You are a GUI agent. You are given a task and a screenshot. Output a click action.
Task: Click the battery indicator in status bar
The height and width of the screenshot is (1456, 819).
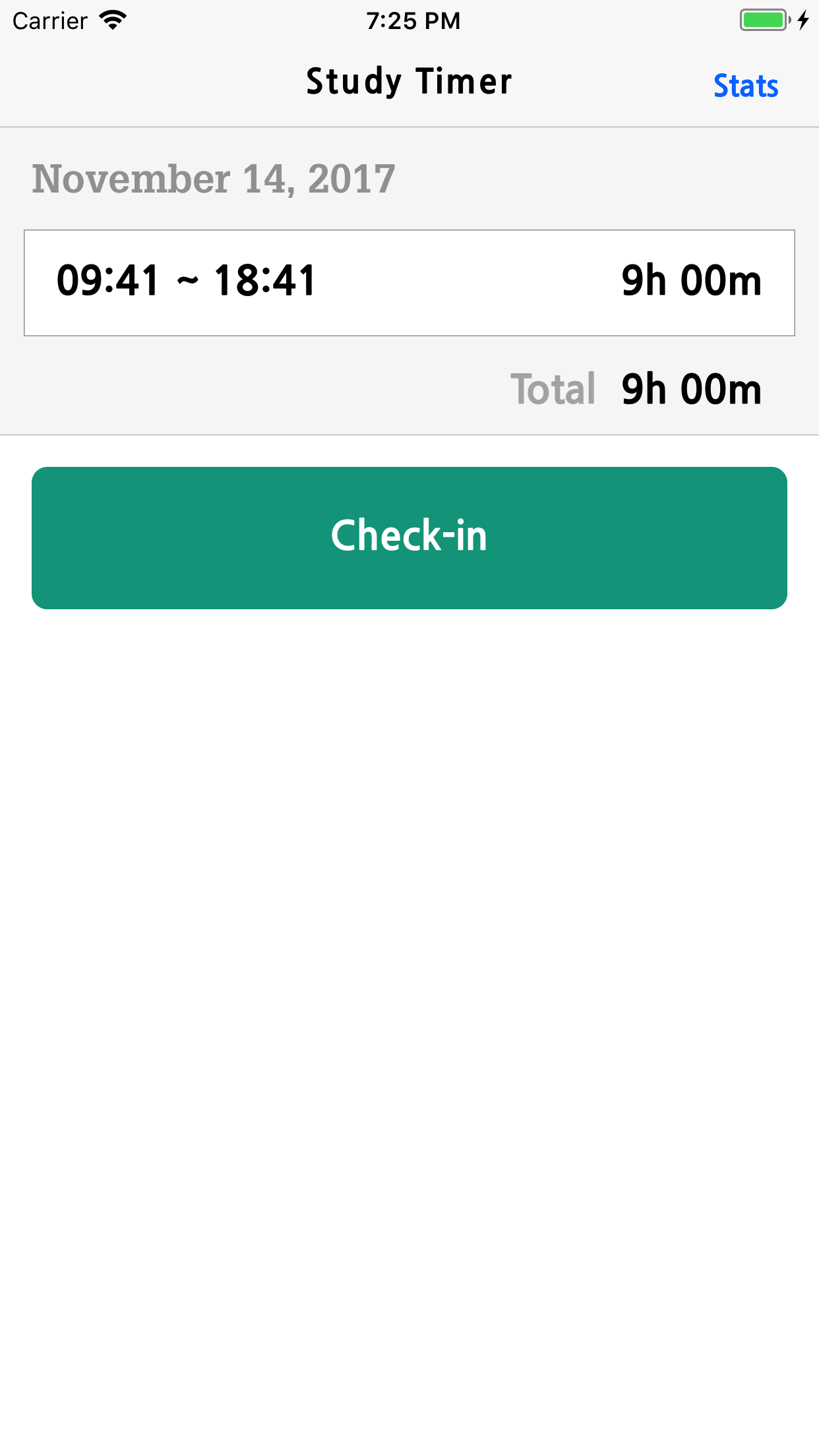(764, 20)
